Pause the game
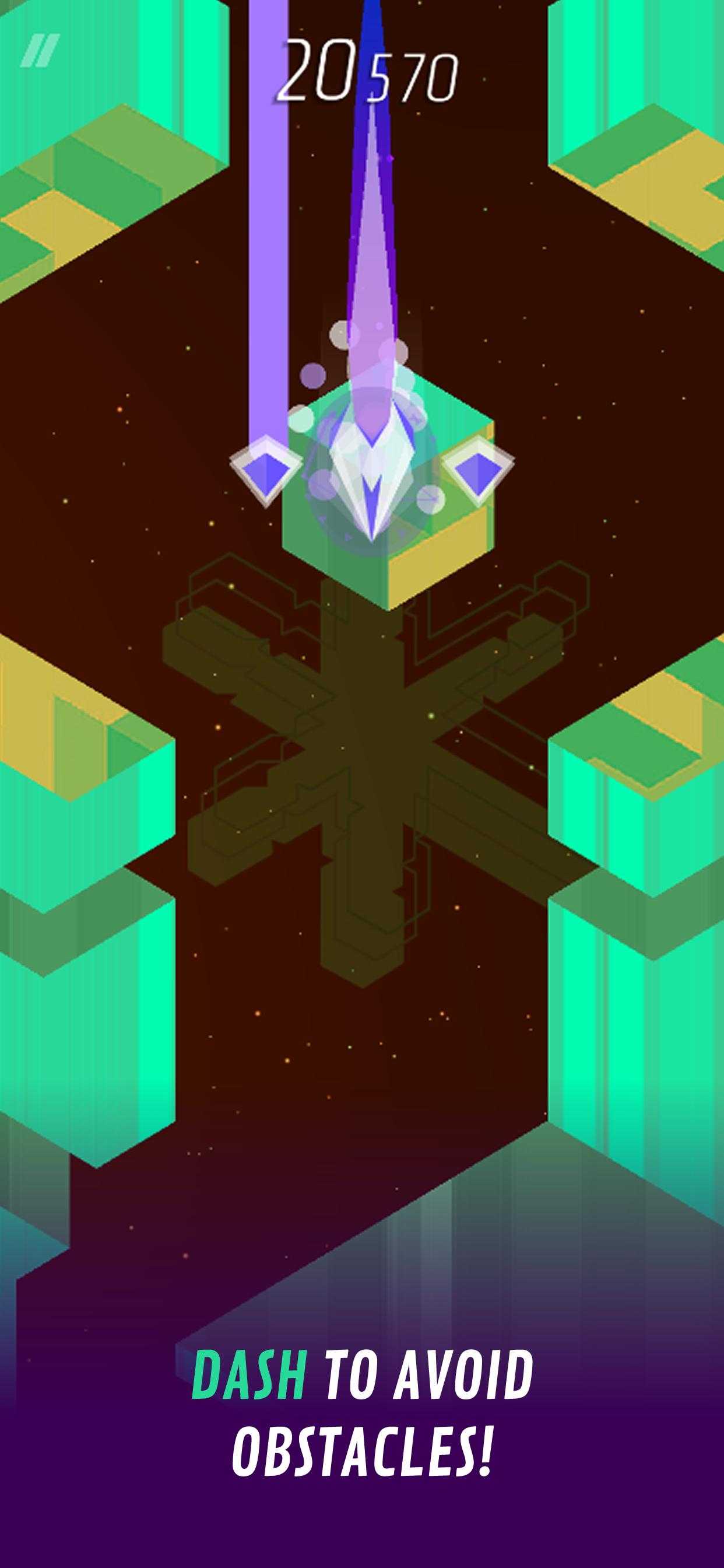The height and width of the screenshot is (1568, 724). click(x=40, y=51)
